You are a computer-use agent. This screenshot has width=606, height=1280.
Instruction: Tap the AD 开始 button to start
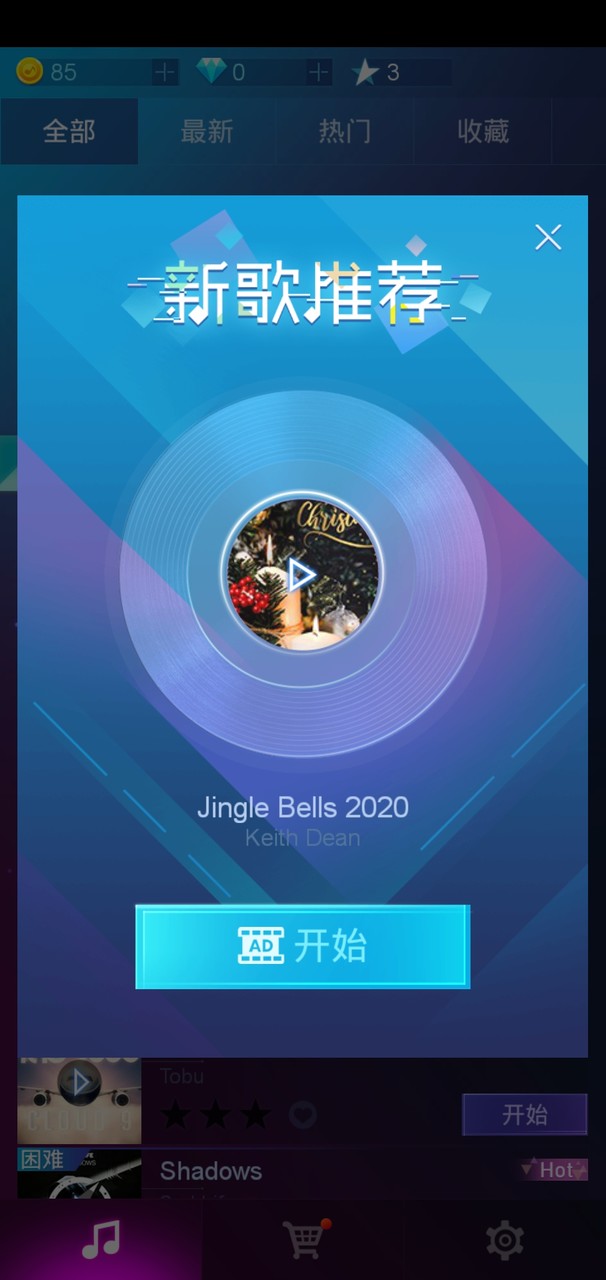coord(302,946)
